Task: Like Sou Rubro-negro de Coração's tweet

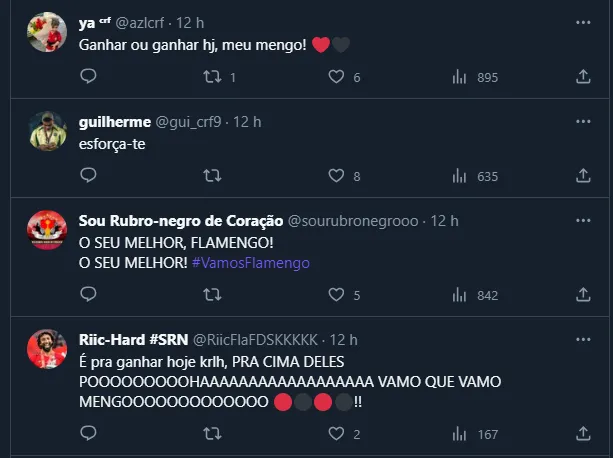Action: click(337, 295)
